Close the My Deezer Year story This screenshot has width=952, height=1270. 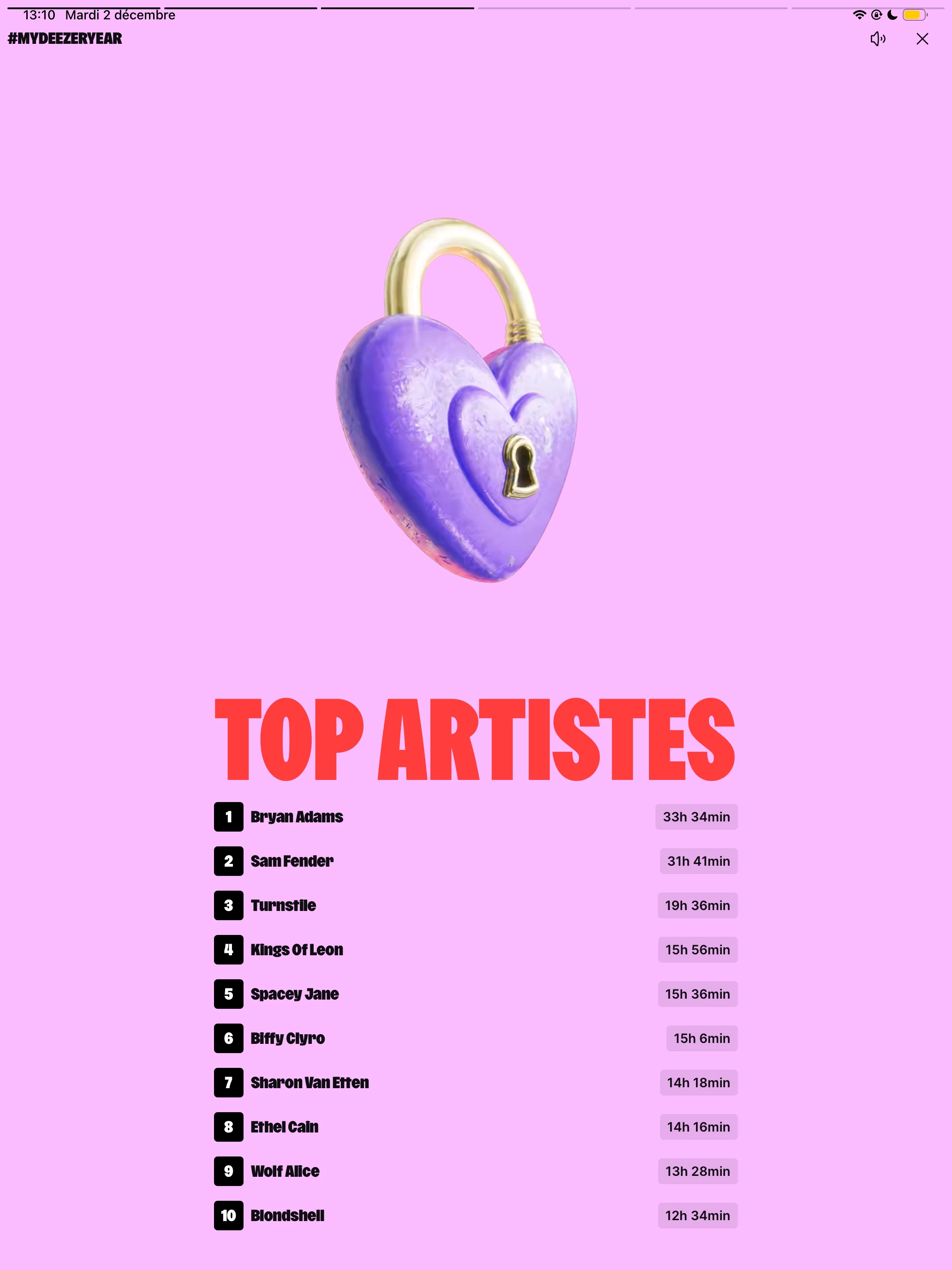coord(922,39)
